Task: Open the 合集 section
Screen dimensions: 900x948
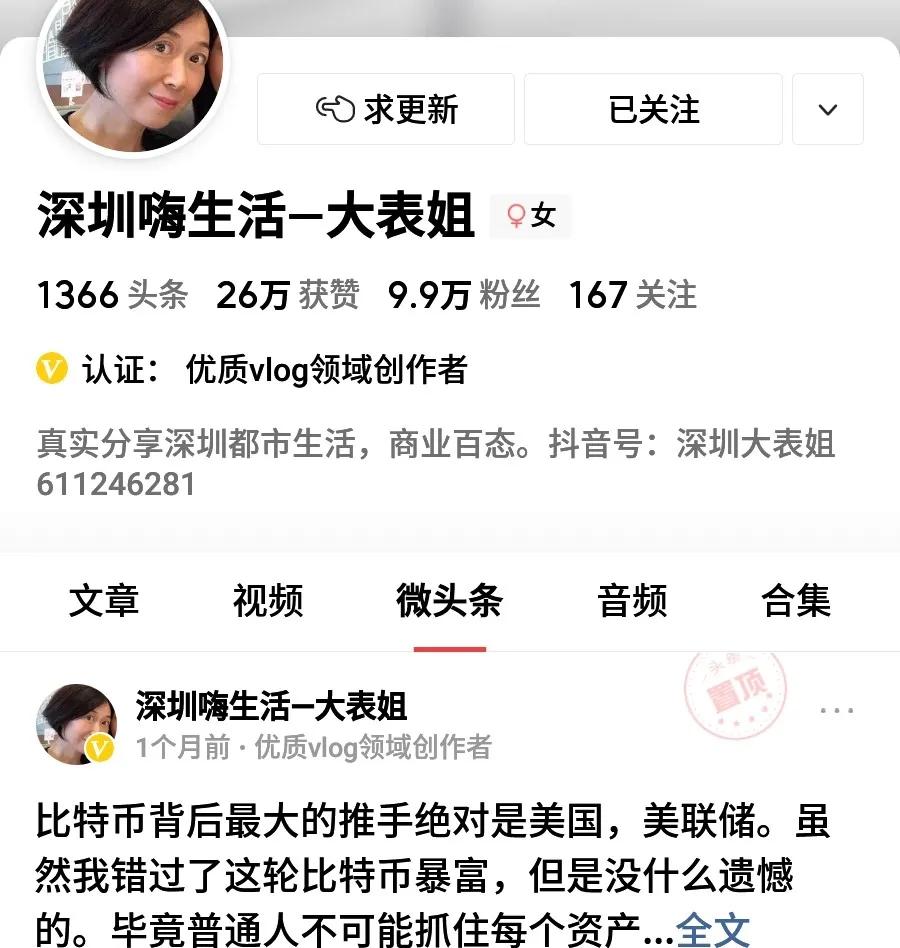Action: click(795, 601)
